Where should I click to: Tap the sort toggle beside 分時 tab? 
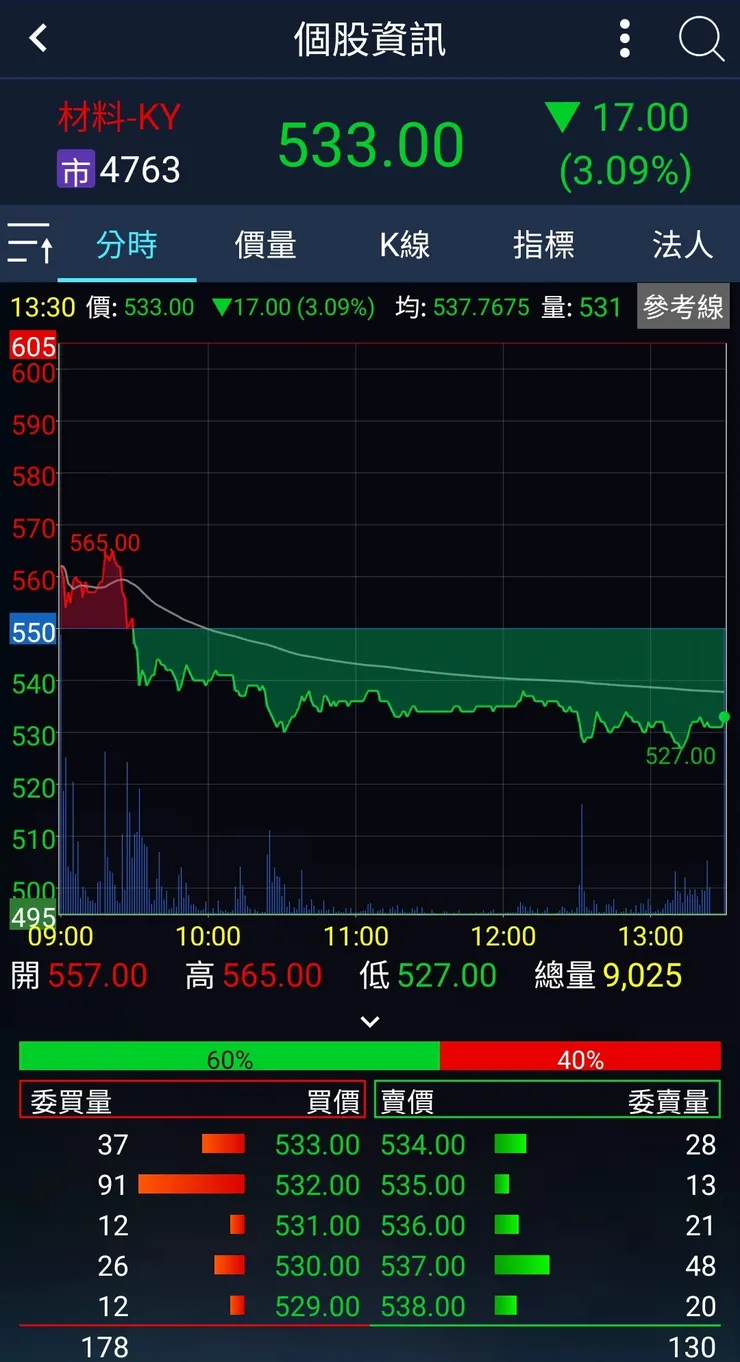click(29, 244)
